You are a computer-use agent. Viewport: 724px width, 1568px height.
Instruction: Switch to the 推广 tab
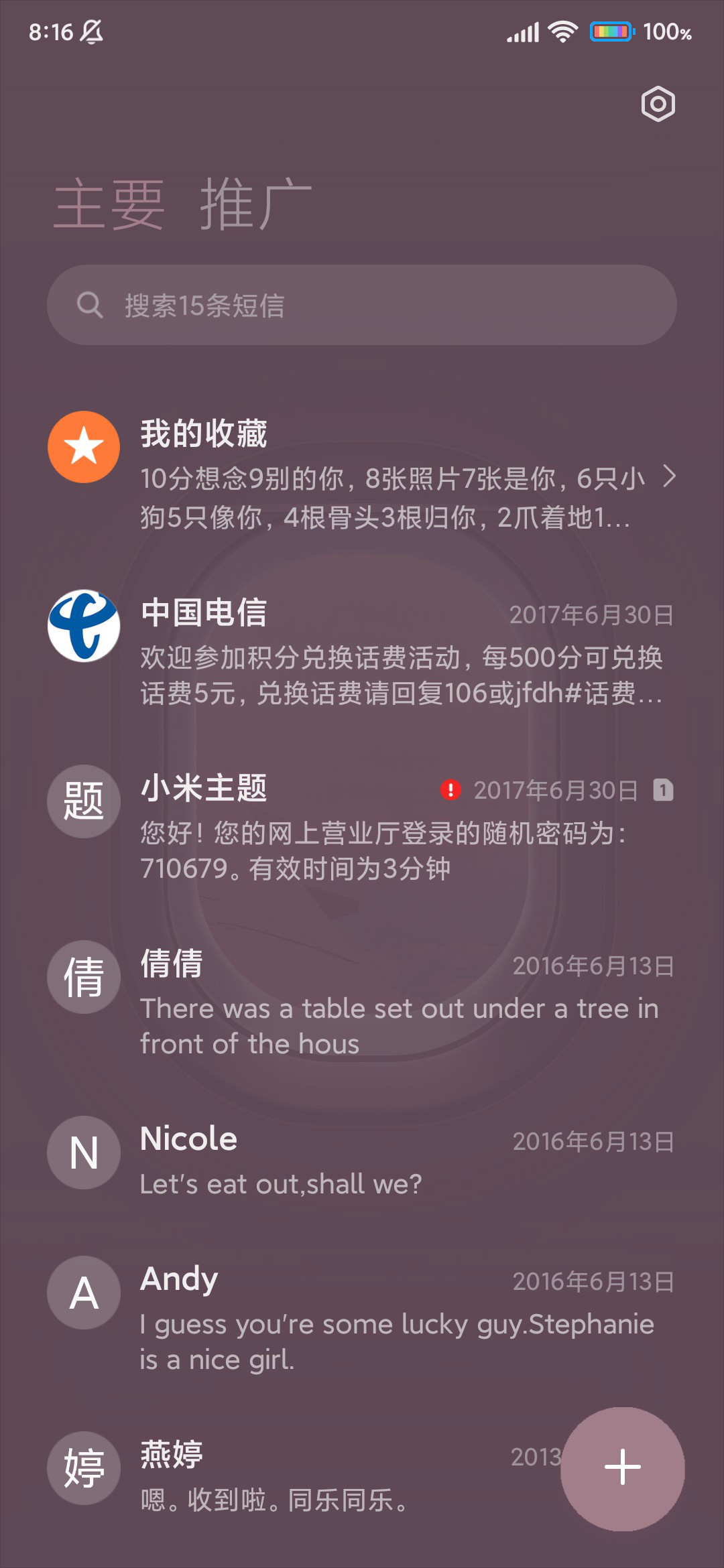pos(255,204)
